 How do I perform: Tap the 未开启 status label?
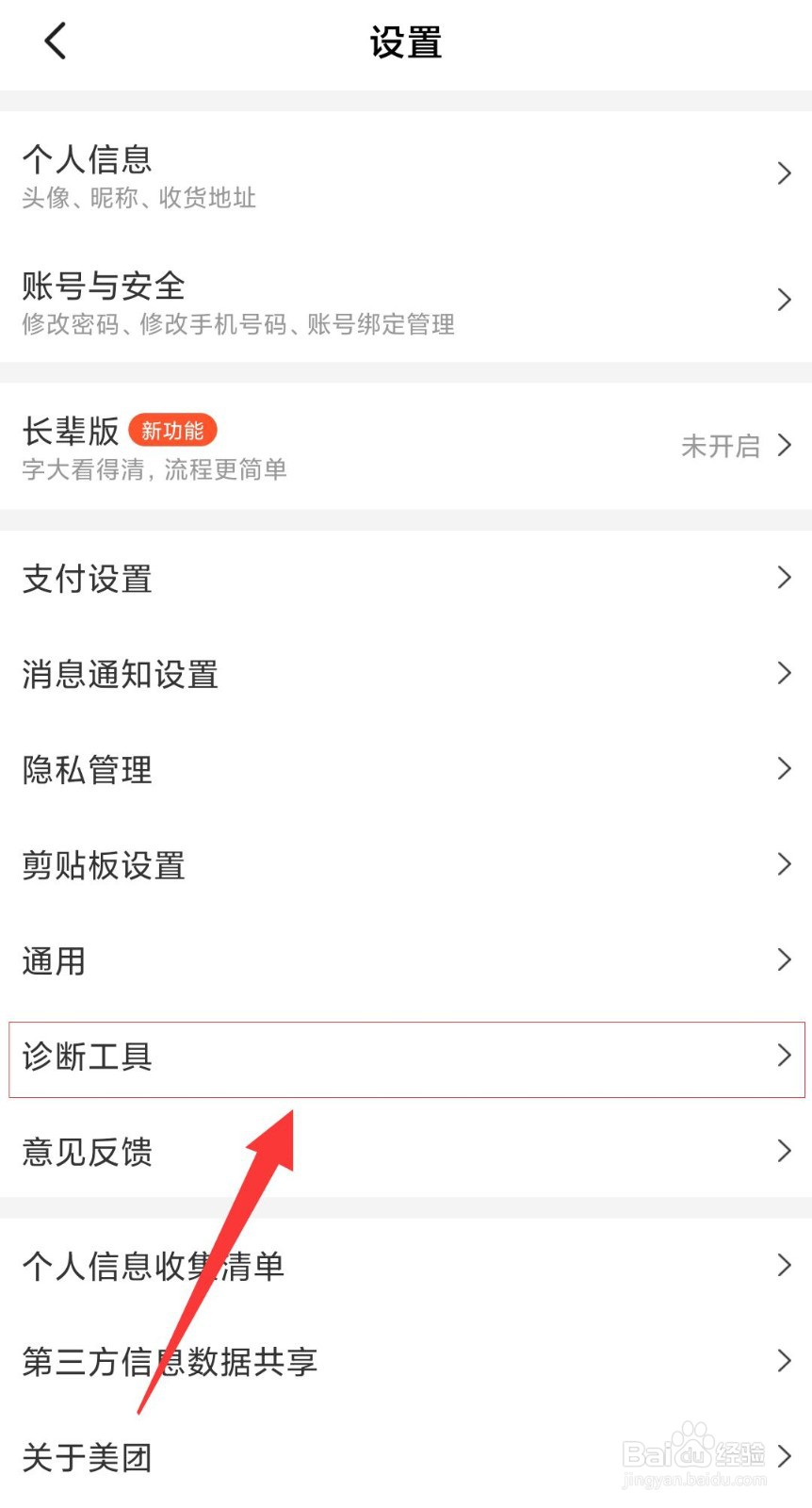[721, 447]
